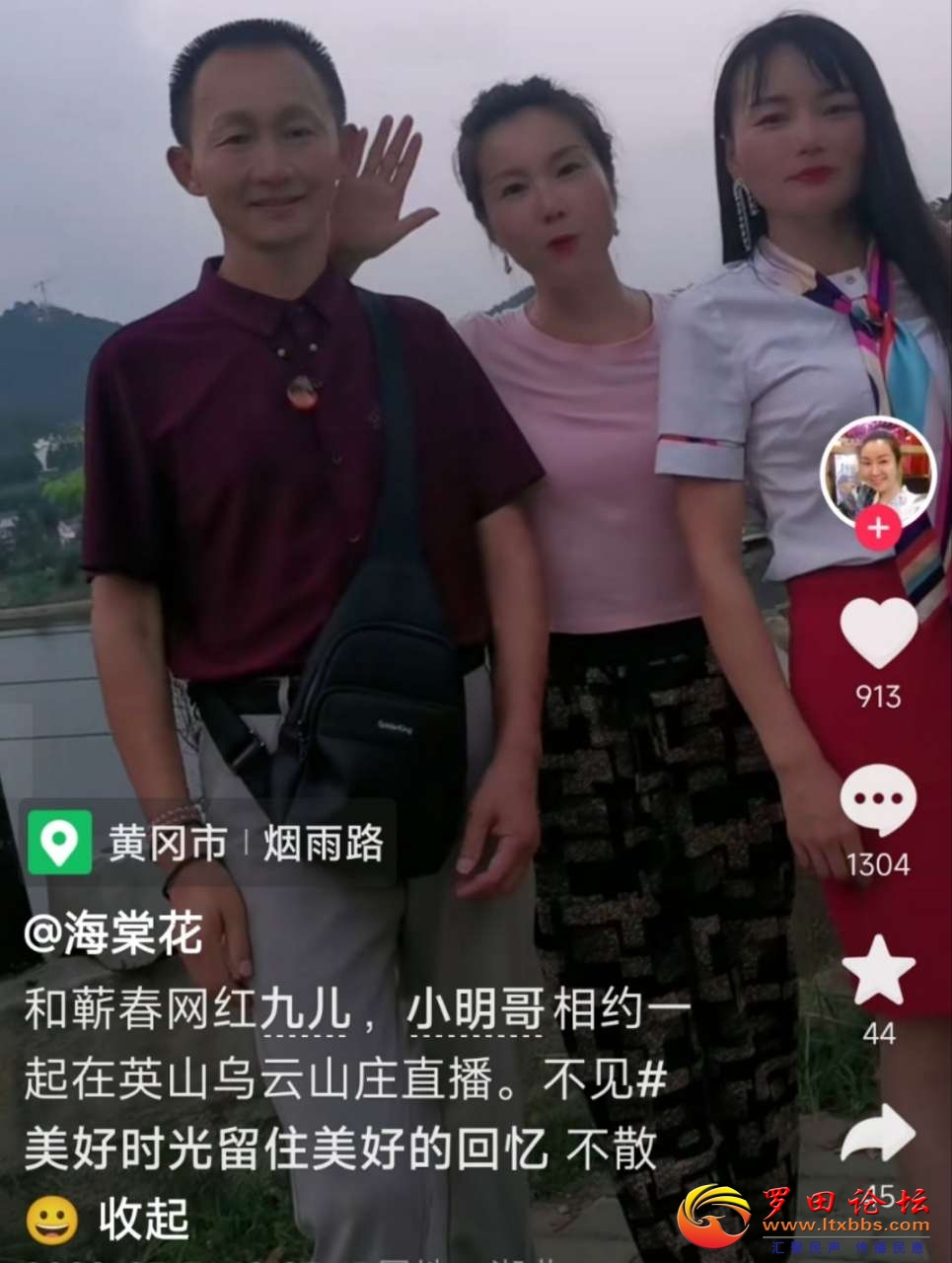This screenshot has width=952, height=1263.
Task: Open the mentioned user 小明哥
Action: 476,1012
